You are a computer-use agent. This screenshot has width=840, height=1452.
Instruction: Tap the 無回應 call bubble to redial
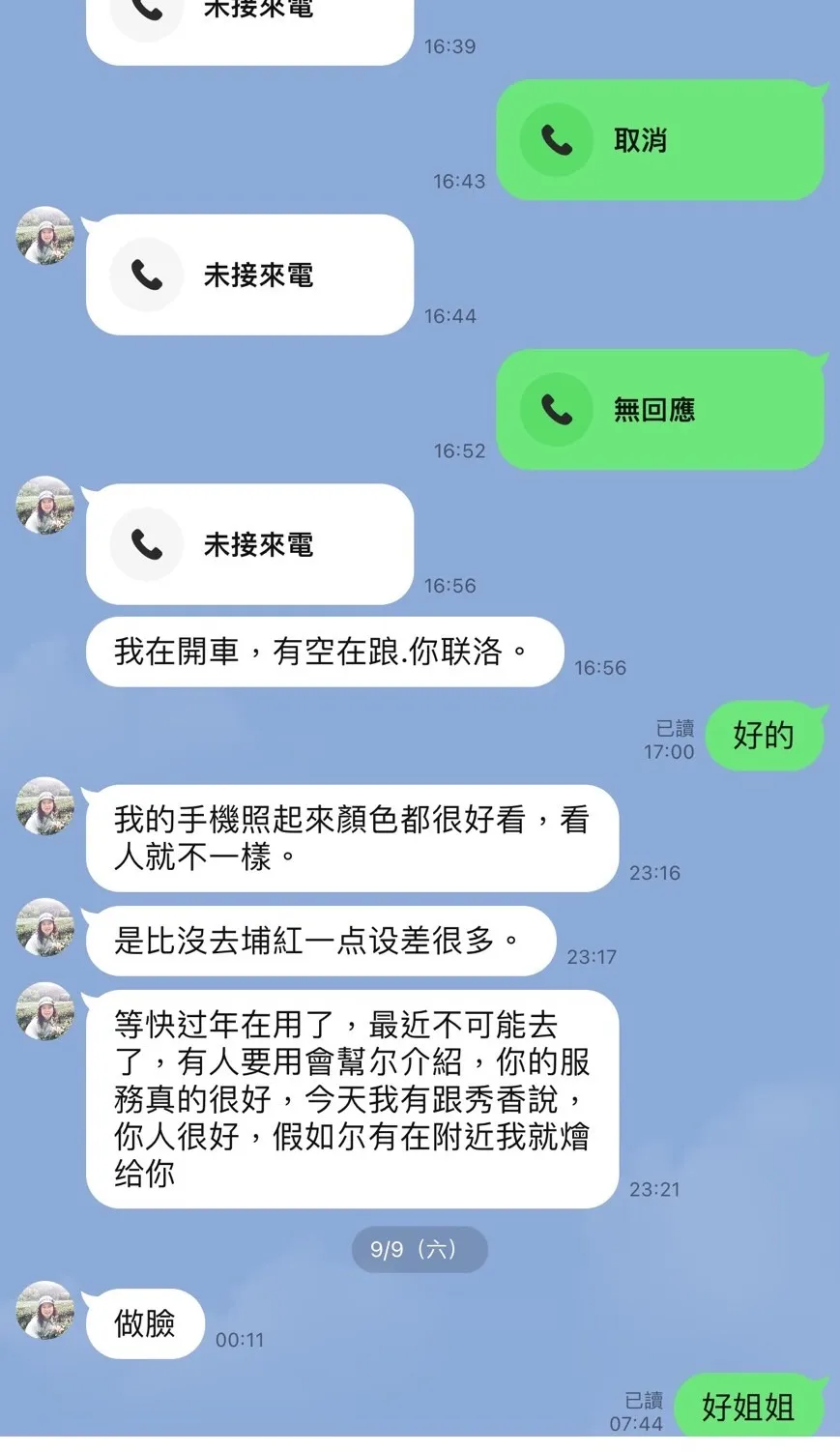(660, 410)
